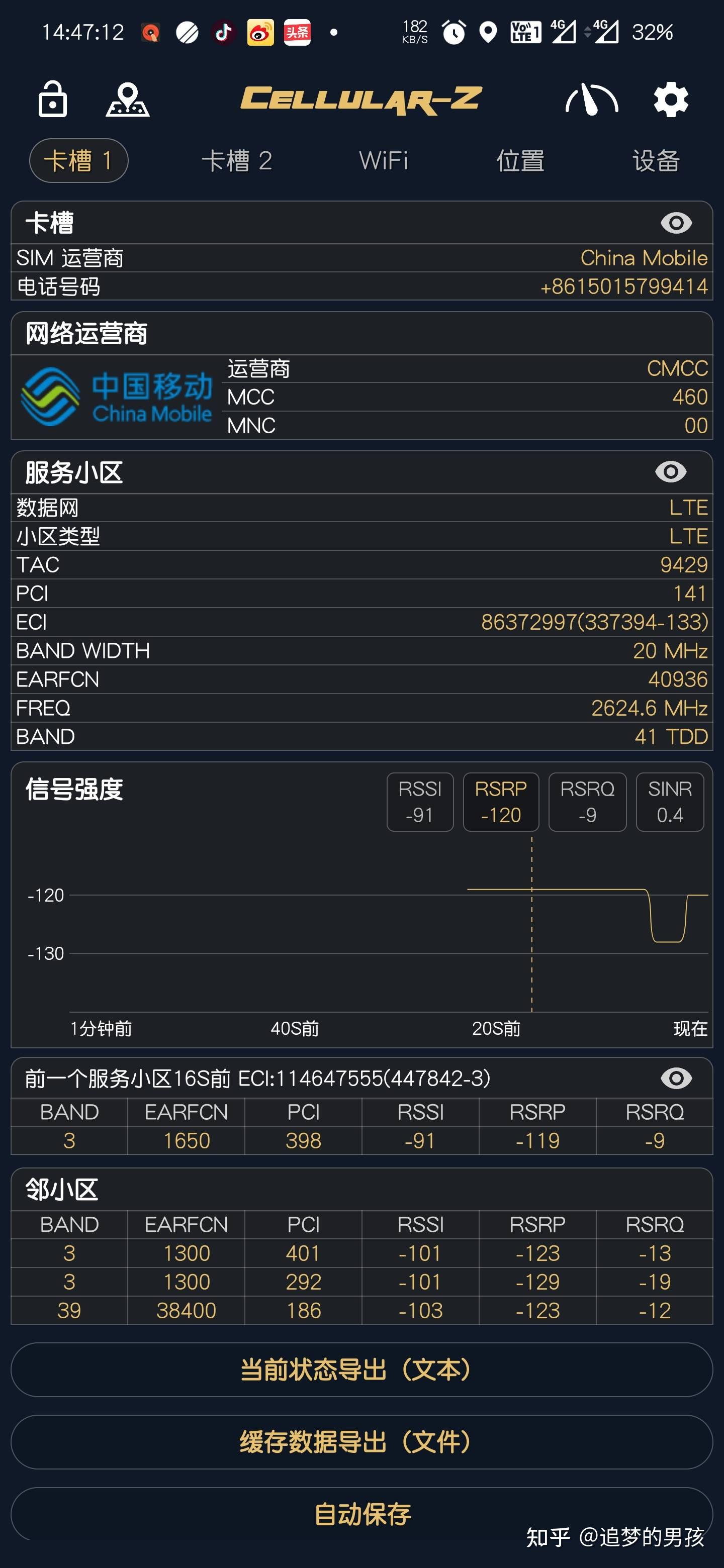724x1568 pixels.
Task: Switch to the WiFi tab
Action: (x=384, y=160)
